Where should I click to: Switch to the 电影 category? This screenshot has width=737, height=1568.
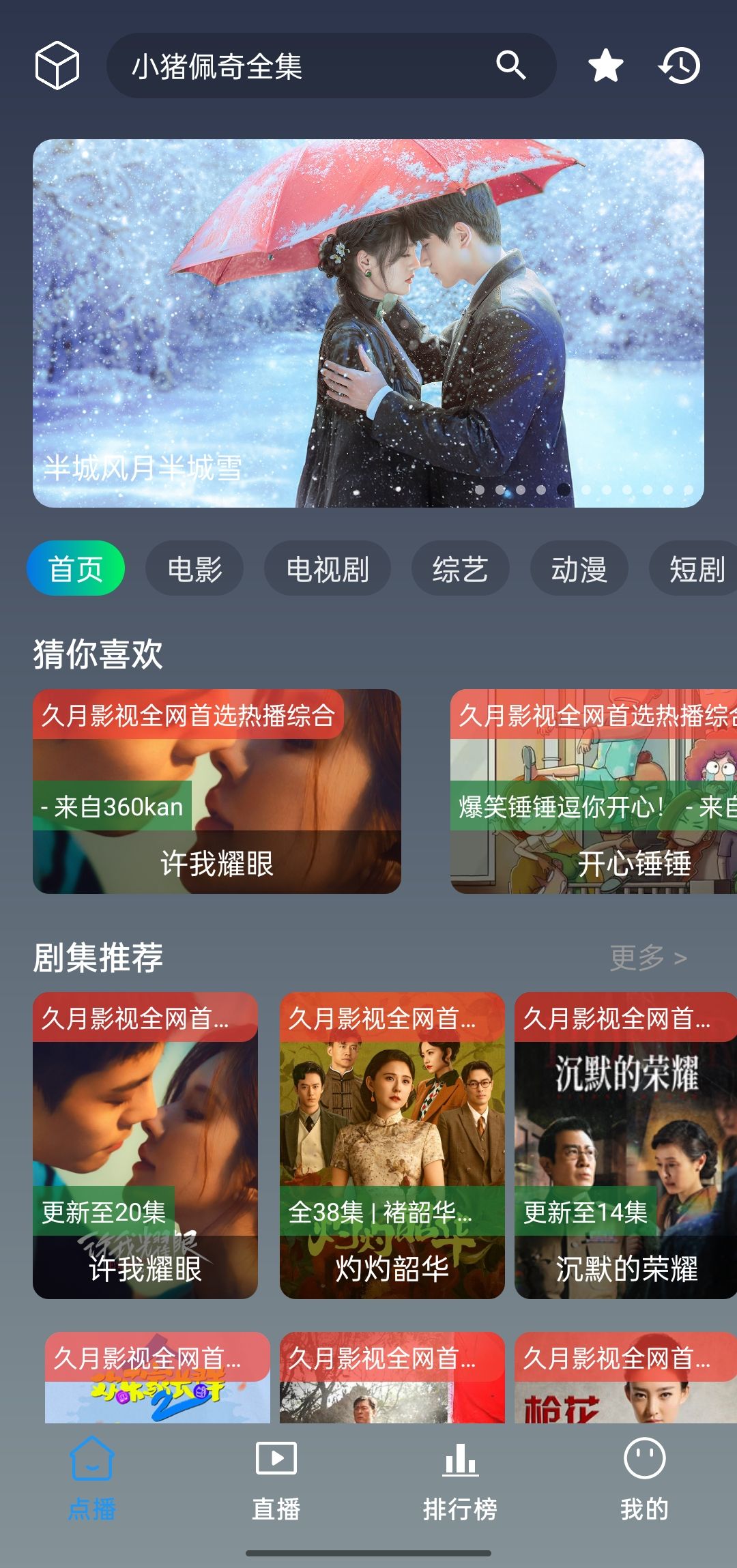pos(194,568)
